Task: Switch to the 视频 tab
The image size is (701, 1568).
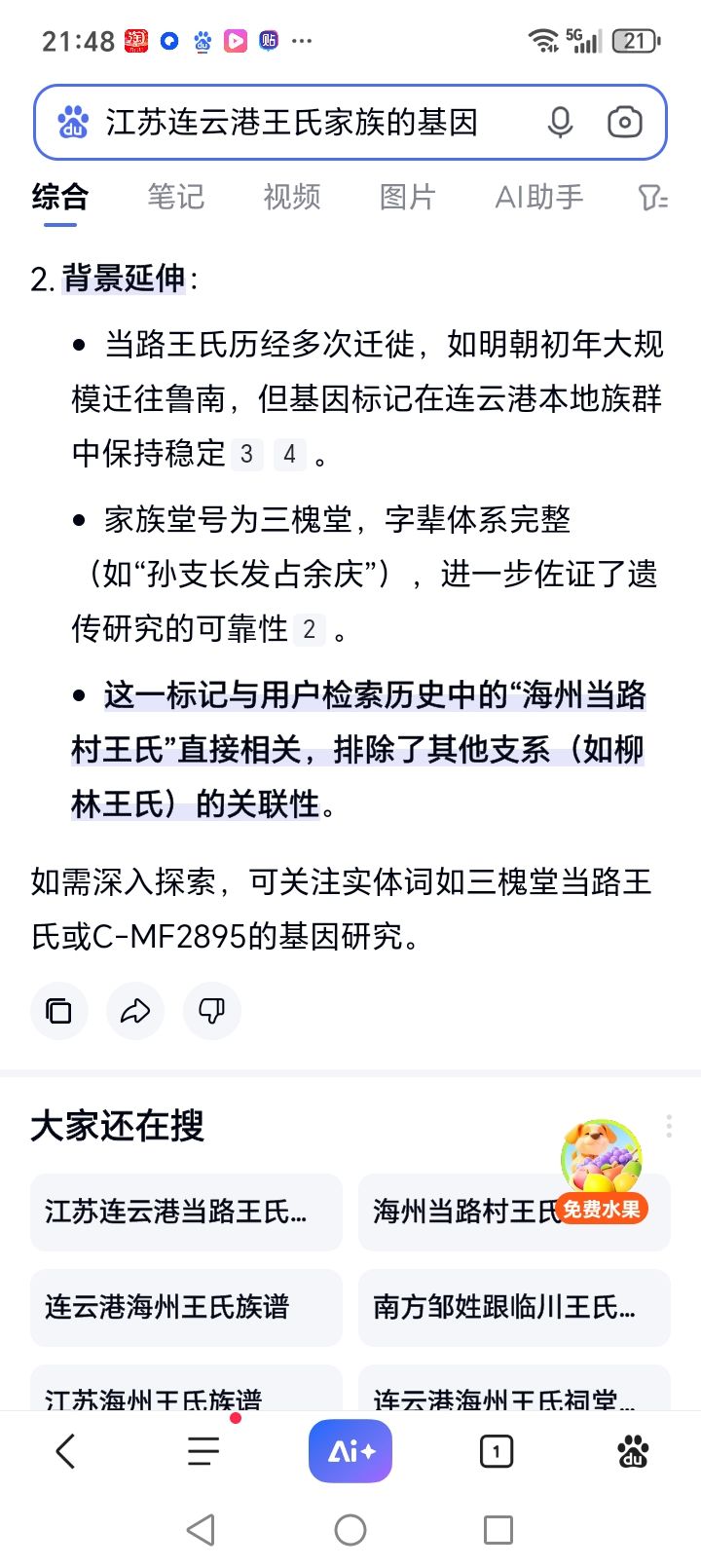Action: (x=291, y=198)
